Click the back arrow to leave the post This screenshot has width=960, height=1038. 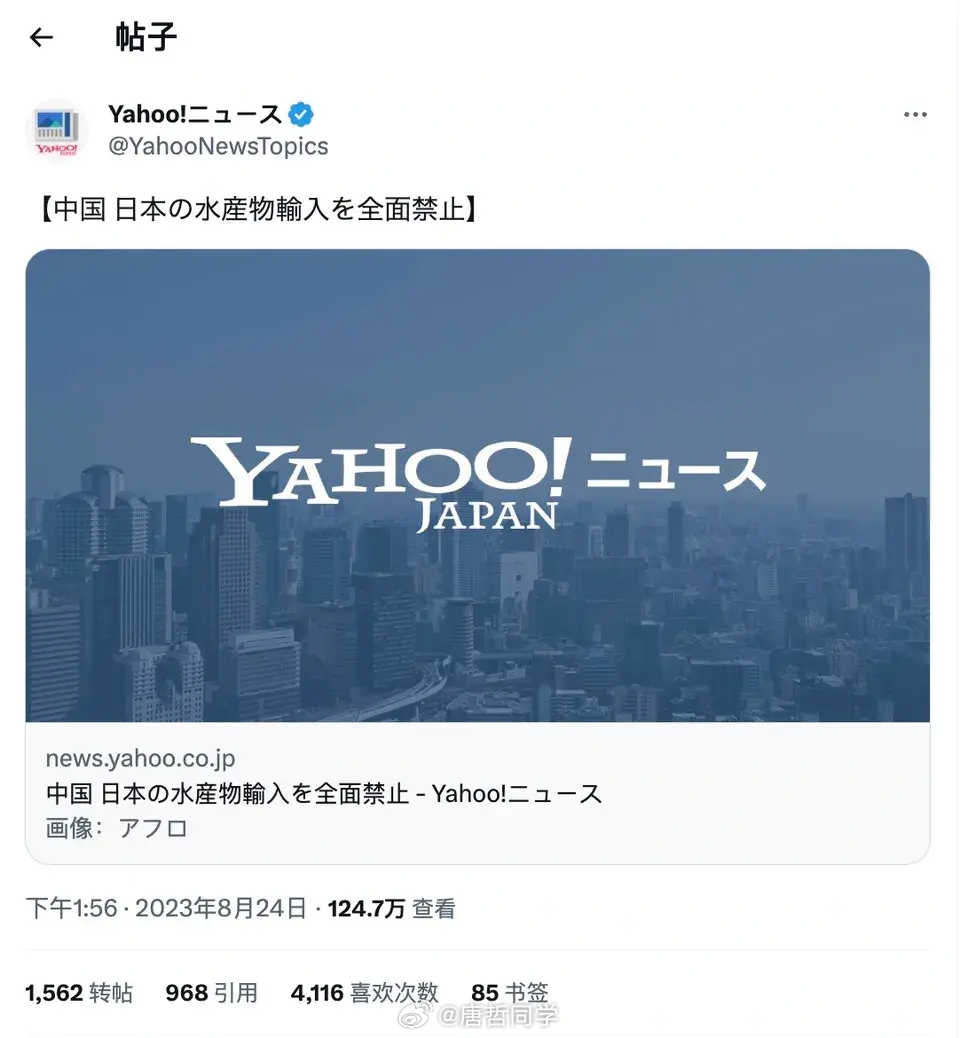pos(40,37)
